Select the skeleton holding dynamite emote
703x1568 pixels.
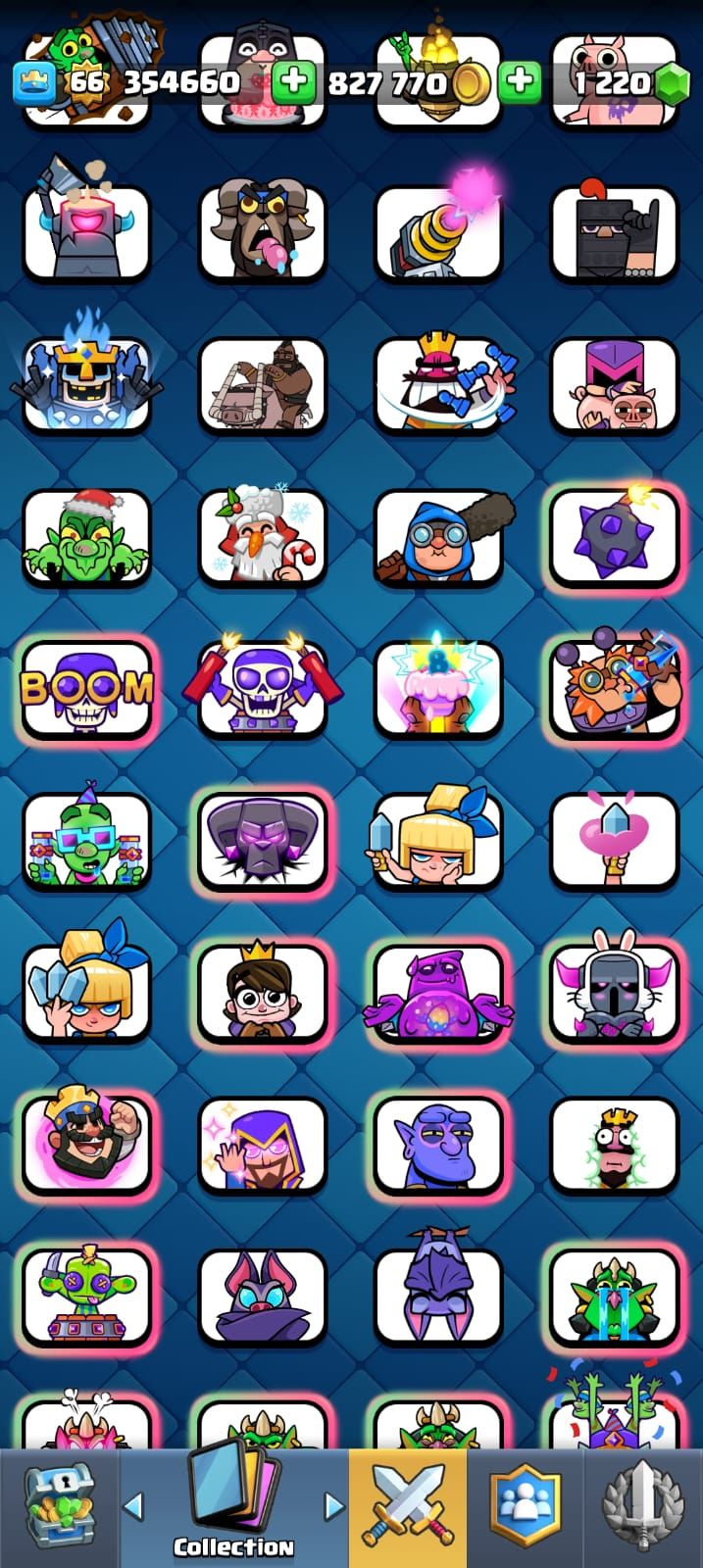click(263, 687)
